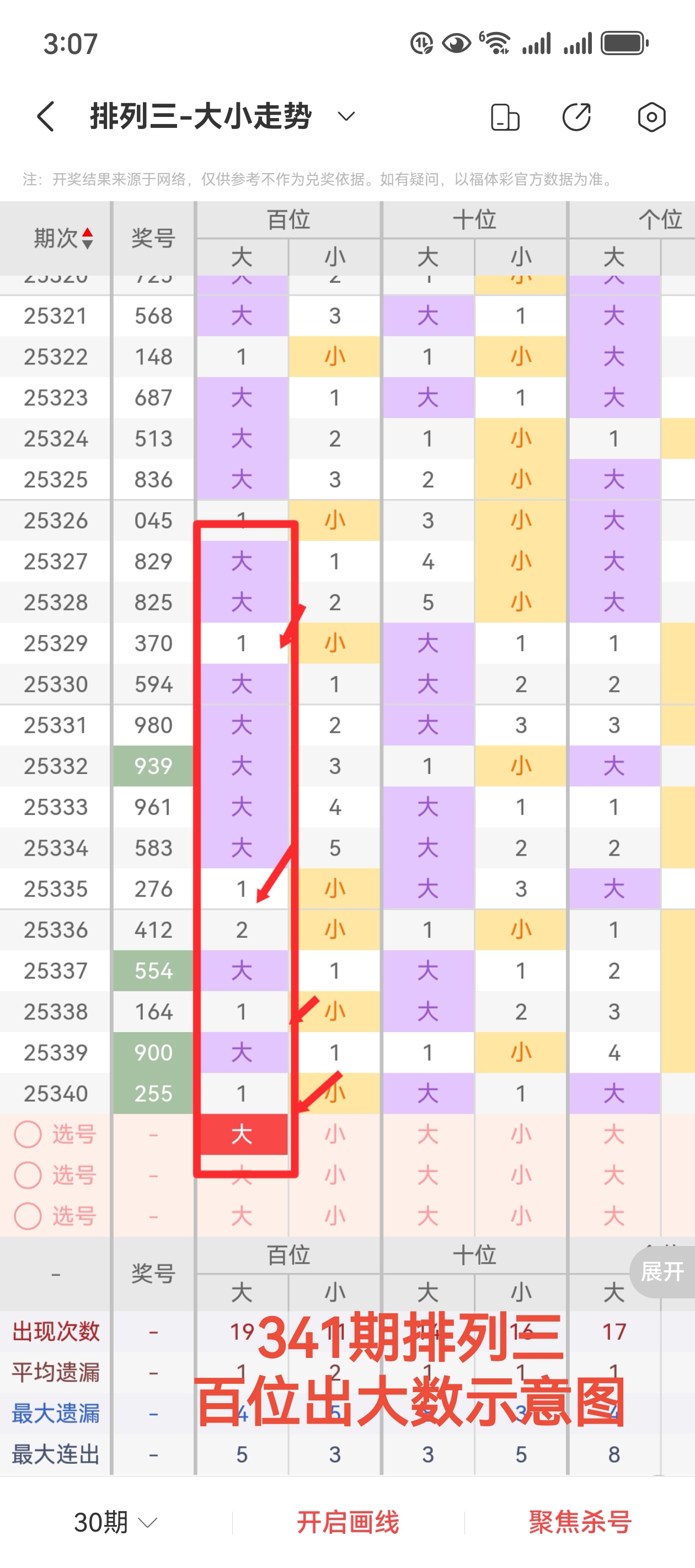This screenshot has height=1568, width=695.
Task: Change the 30期 period range
Action: tap(115, 1522)
